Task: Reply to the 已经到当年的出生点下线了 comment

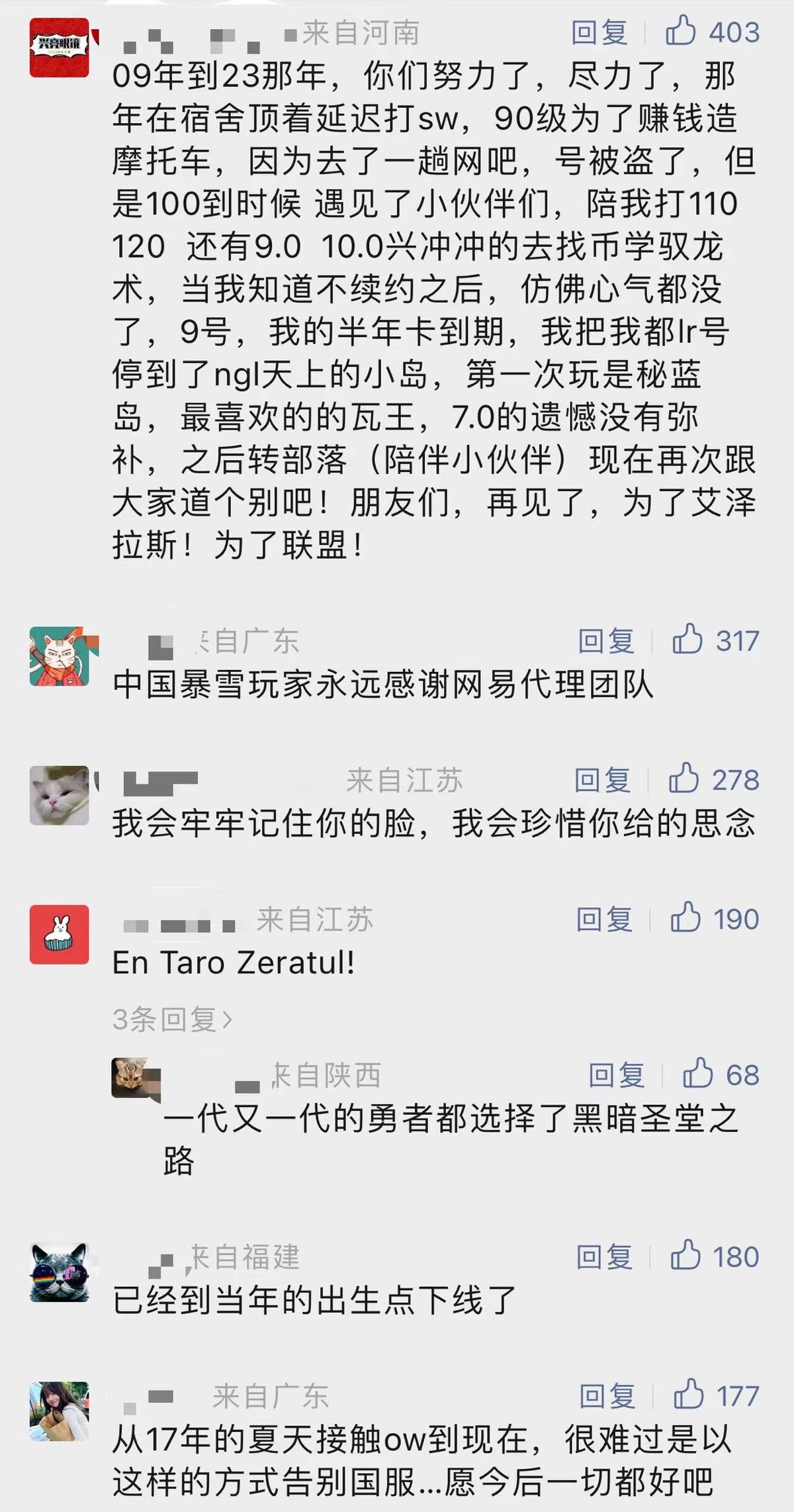Action: tap(604, 1256)
